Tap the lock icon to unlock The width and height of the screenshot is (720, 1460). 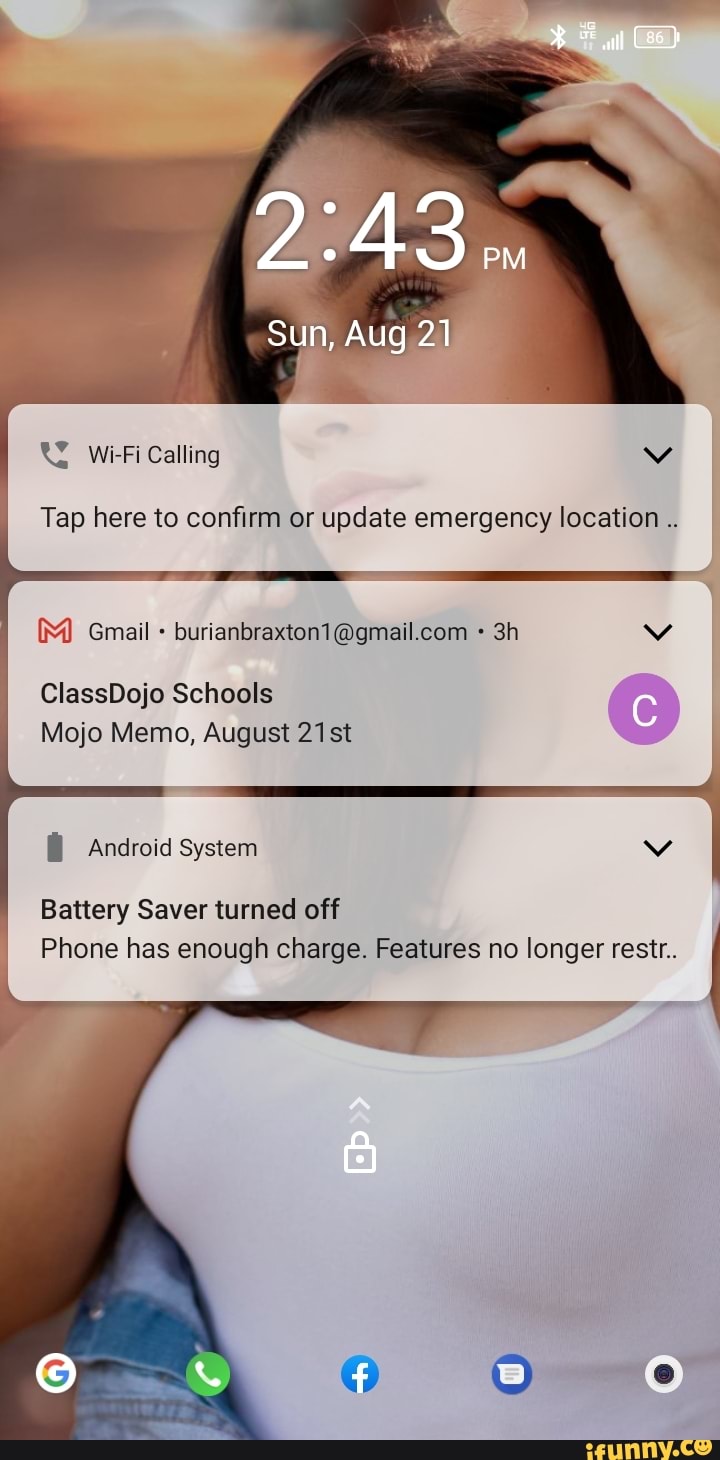pos(360,1155)
